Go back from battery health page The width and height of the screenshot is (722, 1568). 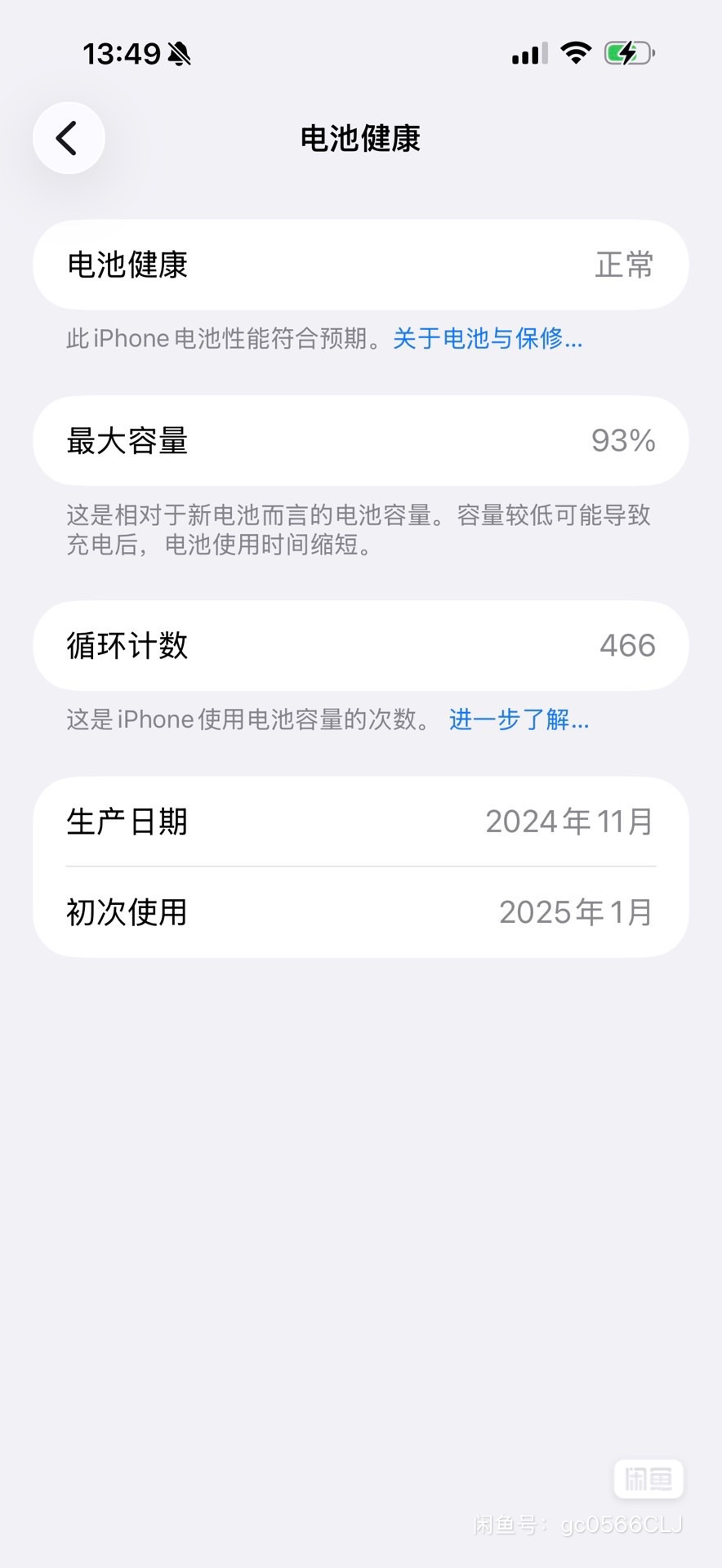pos(69,138)
